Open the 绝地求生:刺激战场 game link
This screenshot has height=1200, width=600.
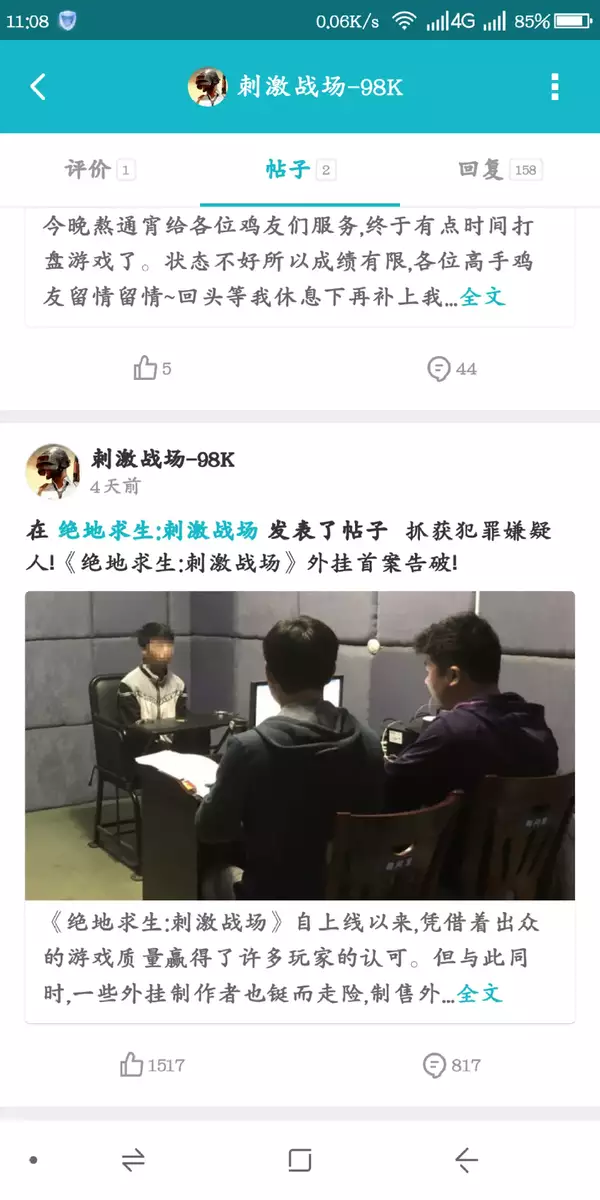point(158,531)
